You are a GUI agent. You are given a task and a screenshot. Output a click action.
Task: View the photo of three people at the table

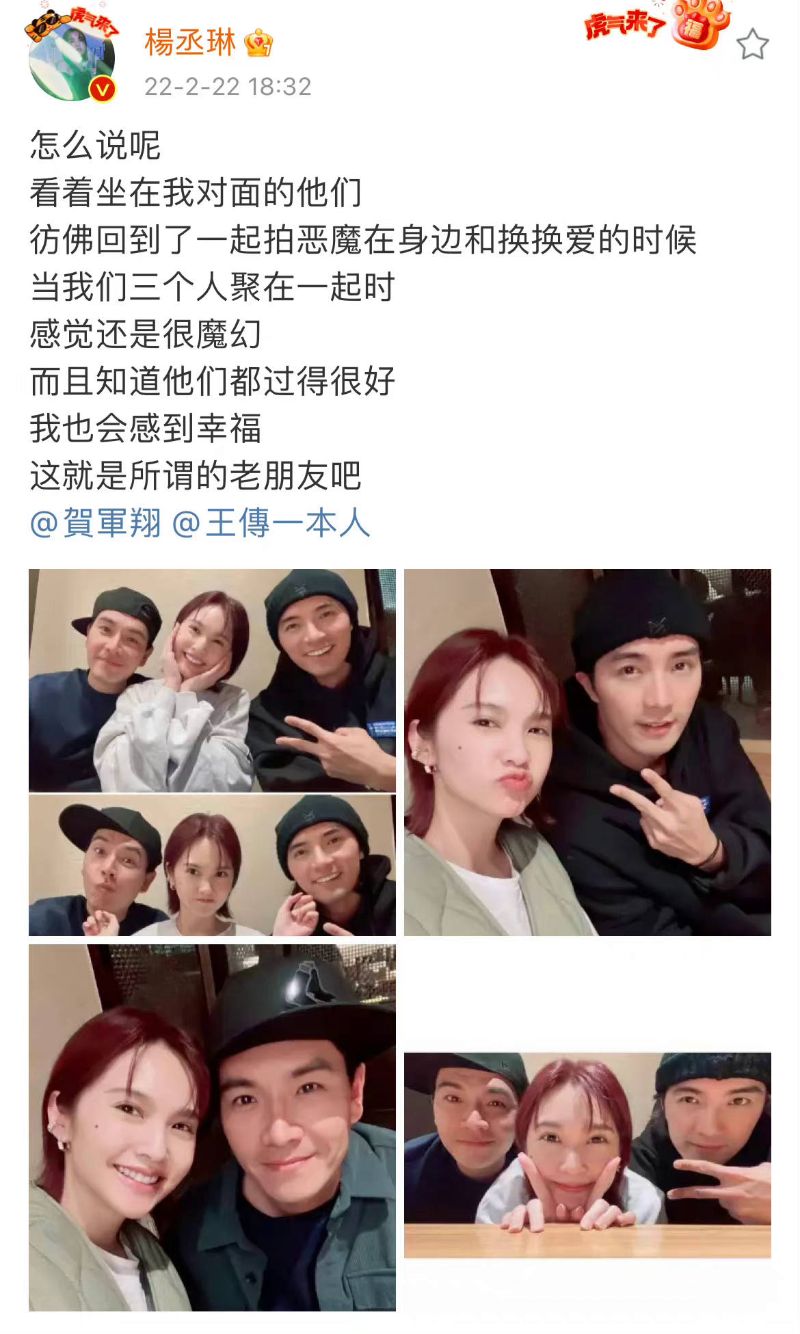click(587, 1153)
